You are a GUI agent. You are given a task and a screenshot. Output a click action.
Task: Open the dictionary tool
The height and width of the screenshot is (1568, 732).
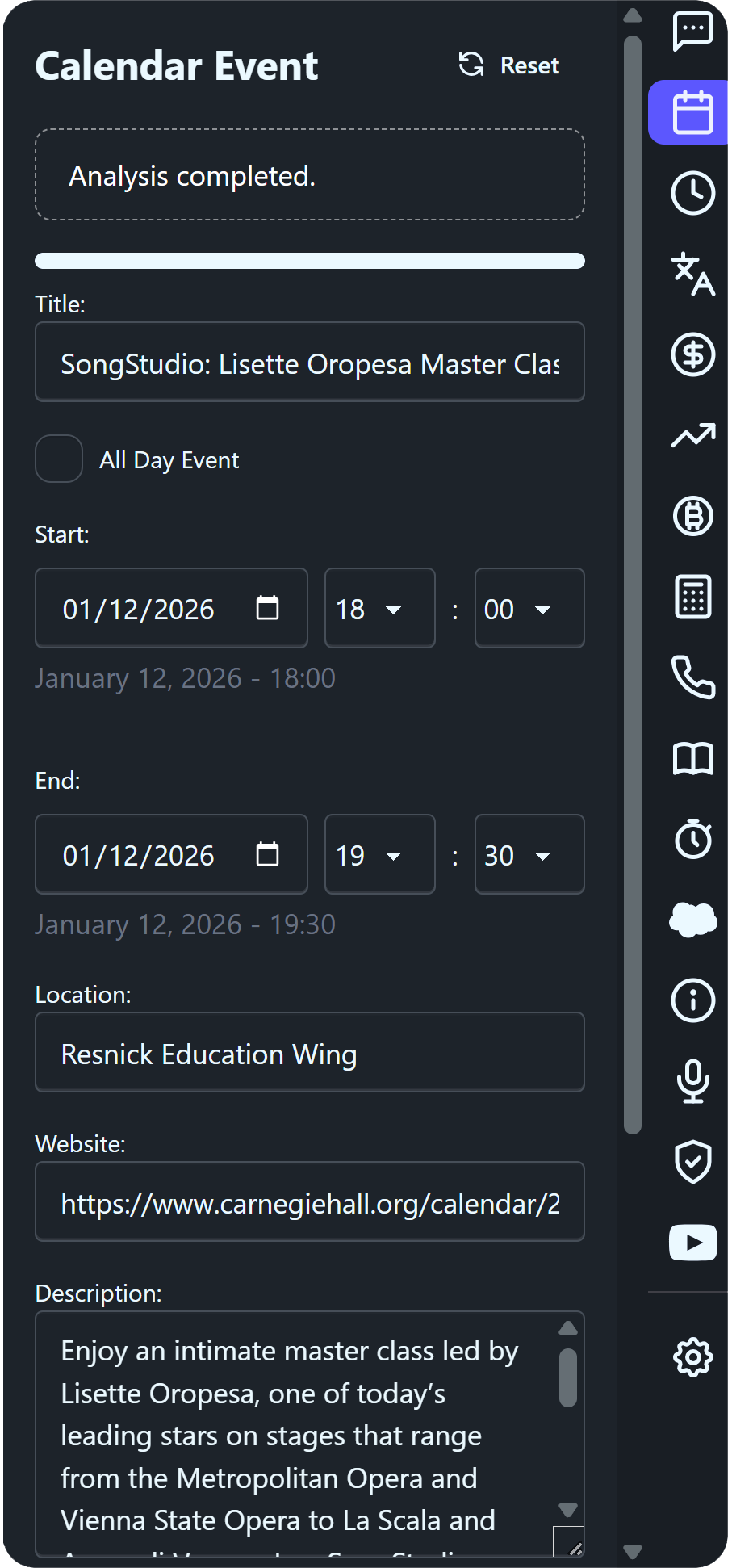tap(692, 759)
